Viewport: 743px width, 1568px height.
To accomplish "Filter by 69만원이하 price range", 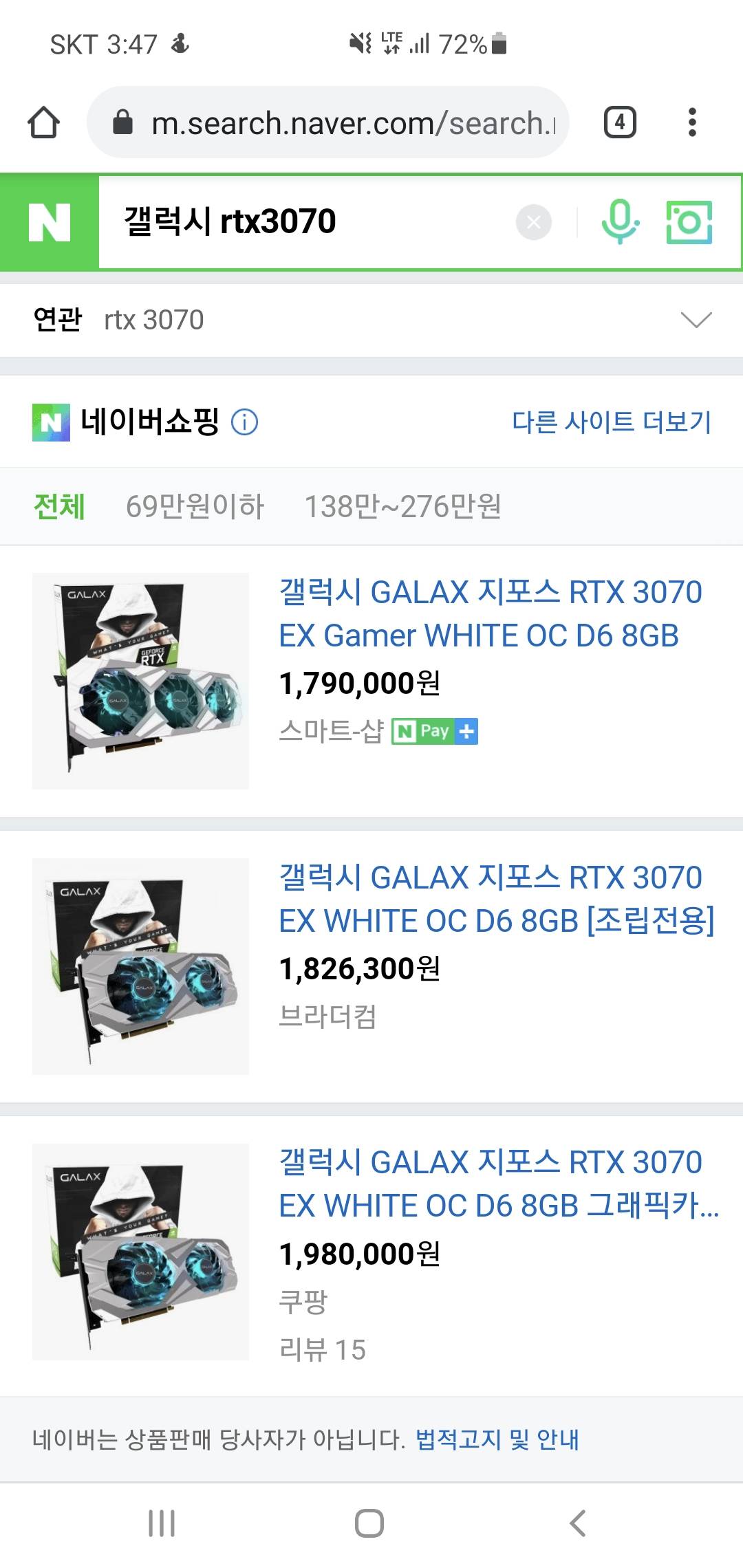I will point(195,507).
